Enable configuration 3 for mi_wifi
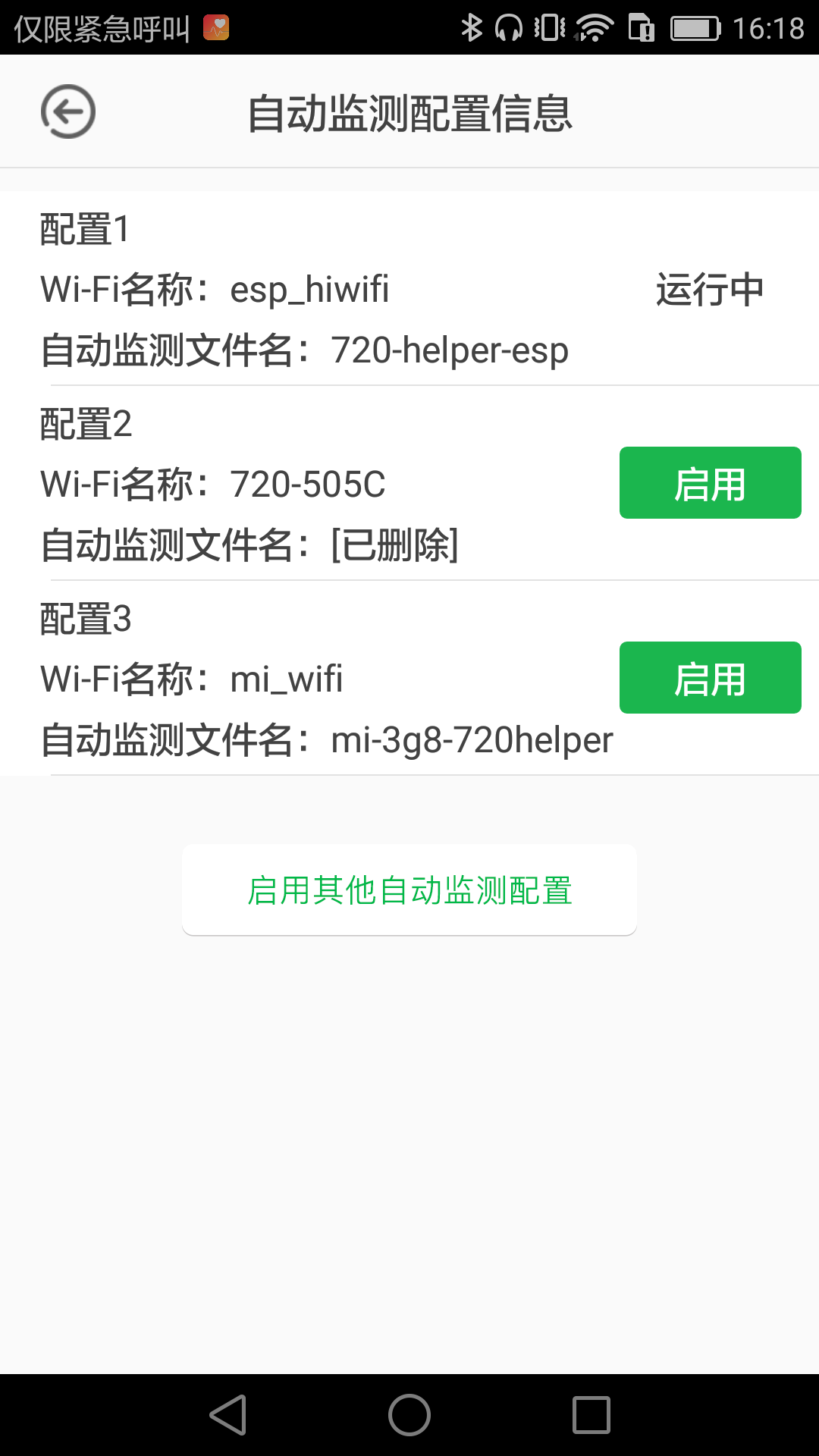 (710, 678)
